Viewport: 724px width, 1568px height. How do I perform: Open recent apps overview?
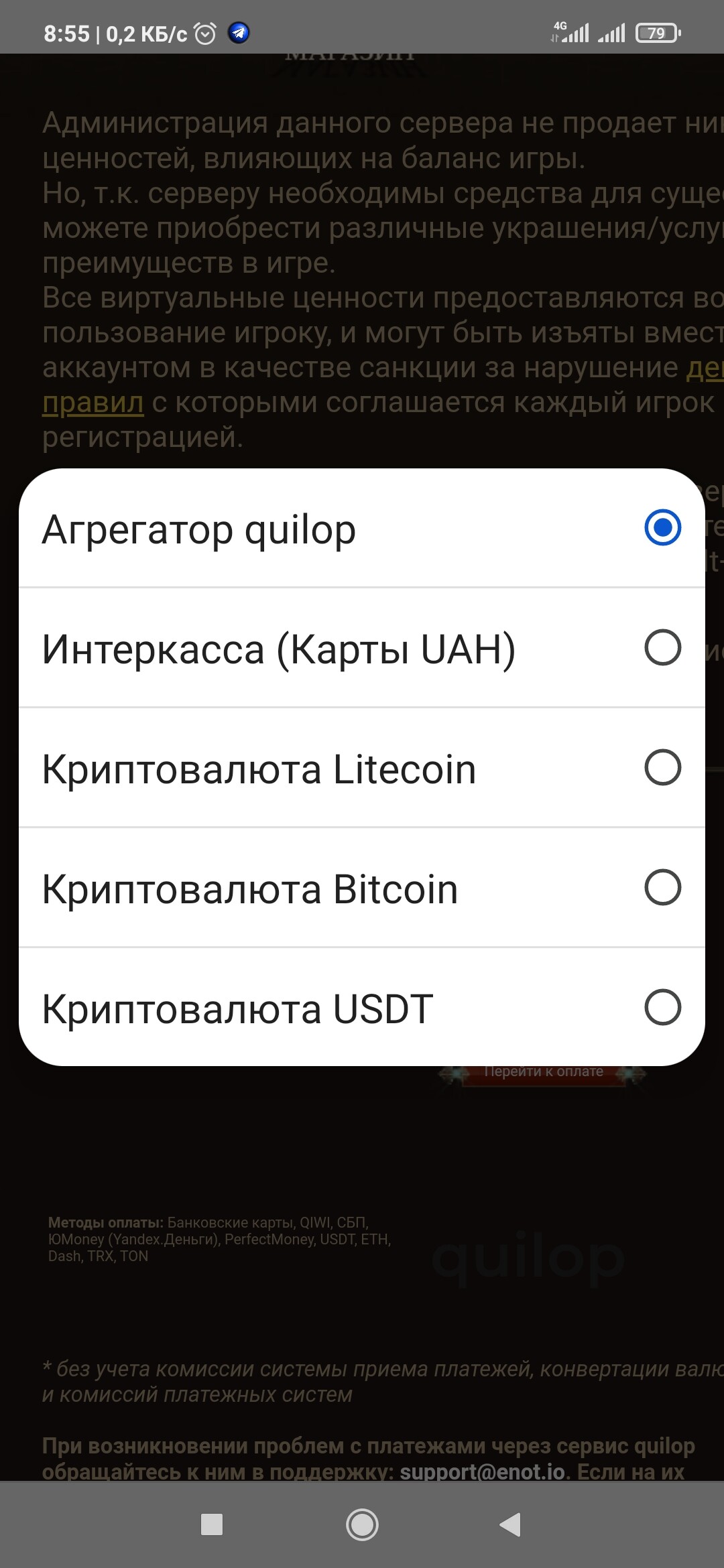(212, 1524)
